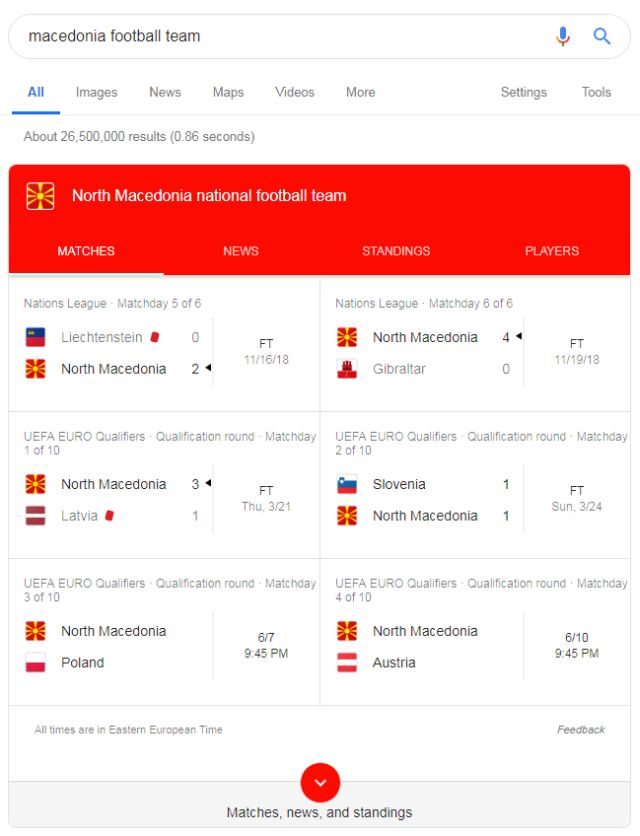Run search with the magnifier icon
Viewport: 640px width, 836px height.
point(602,36)
